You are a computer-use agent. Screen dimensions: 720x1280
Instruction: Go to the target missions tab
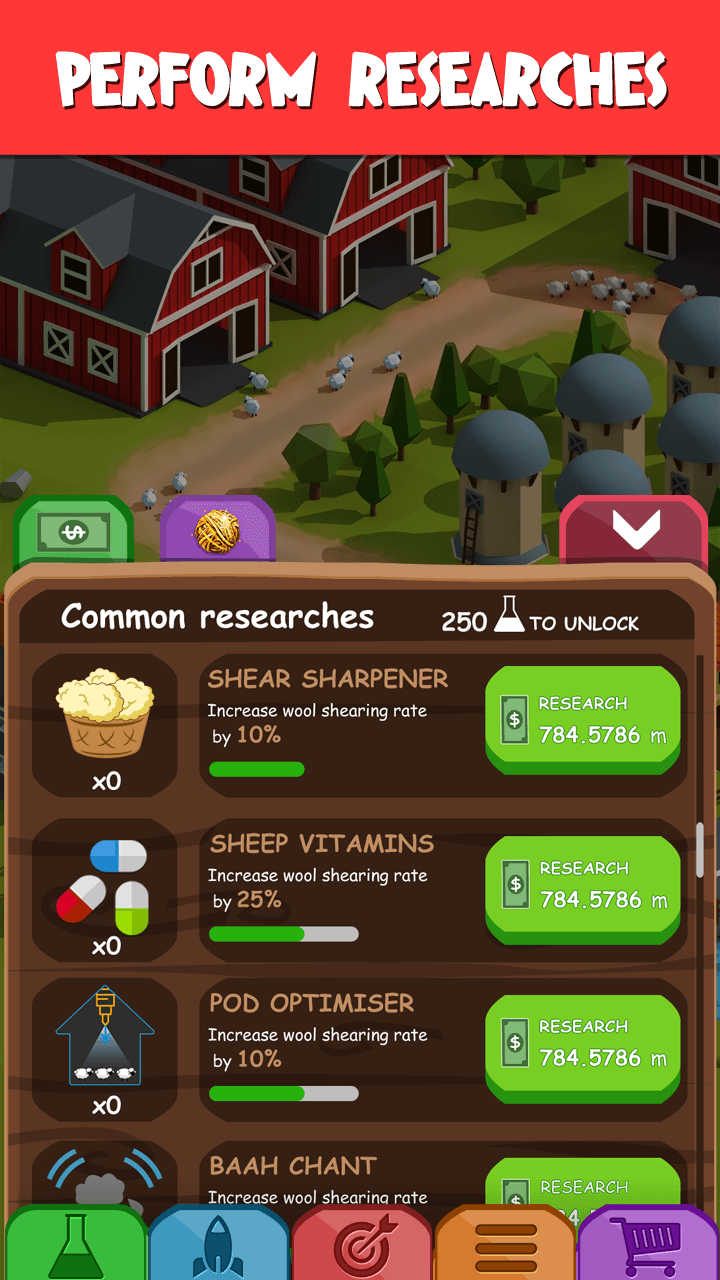tap(361, 1243)
